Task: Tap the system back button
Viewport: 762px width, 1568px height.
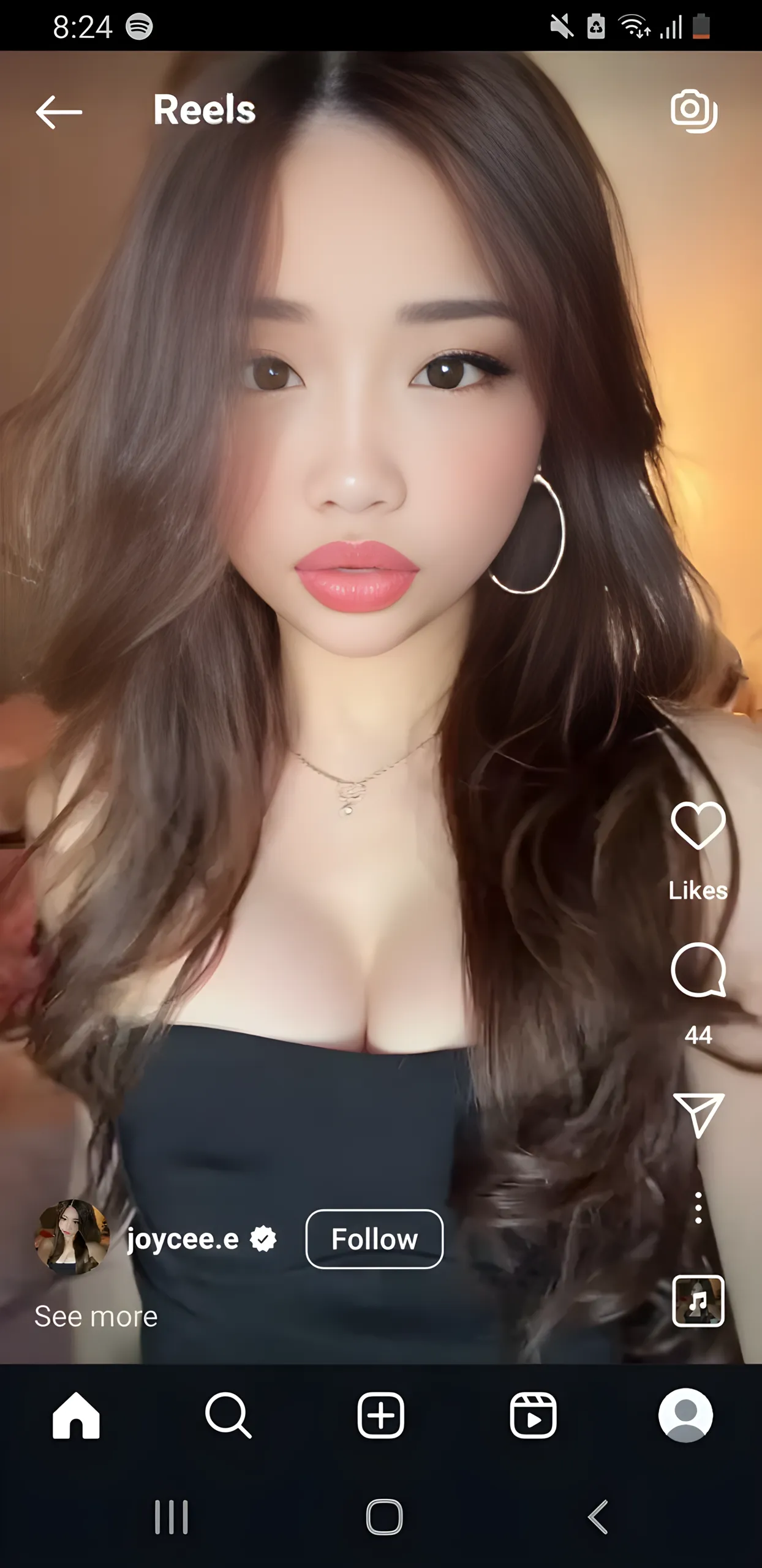Action: click(x=598, y=1517)
